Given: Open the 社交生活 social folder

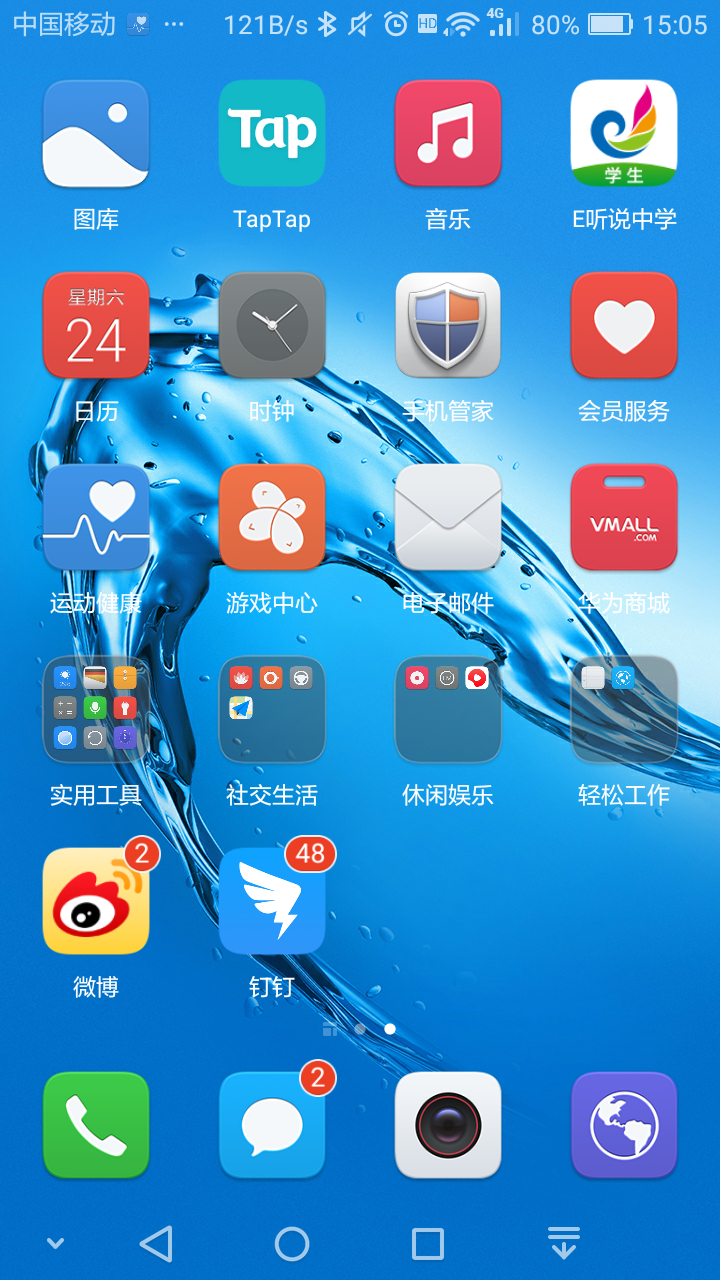Looking at the screenshot, I should pos(272,709).
